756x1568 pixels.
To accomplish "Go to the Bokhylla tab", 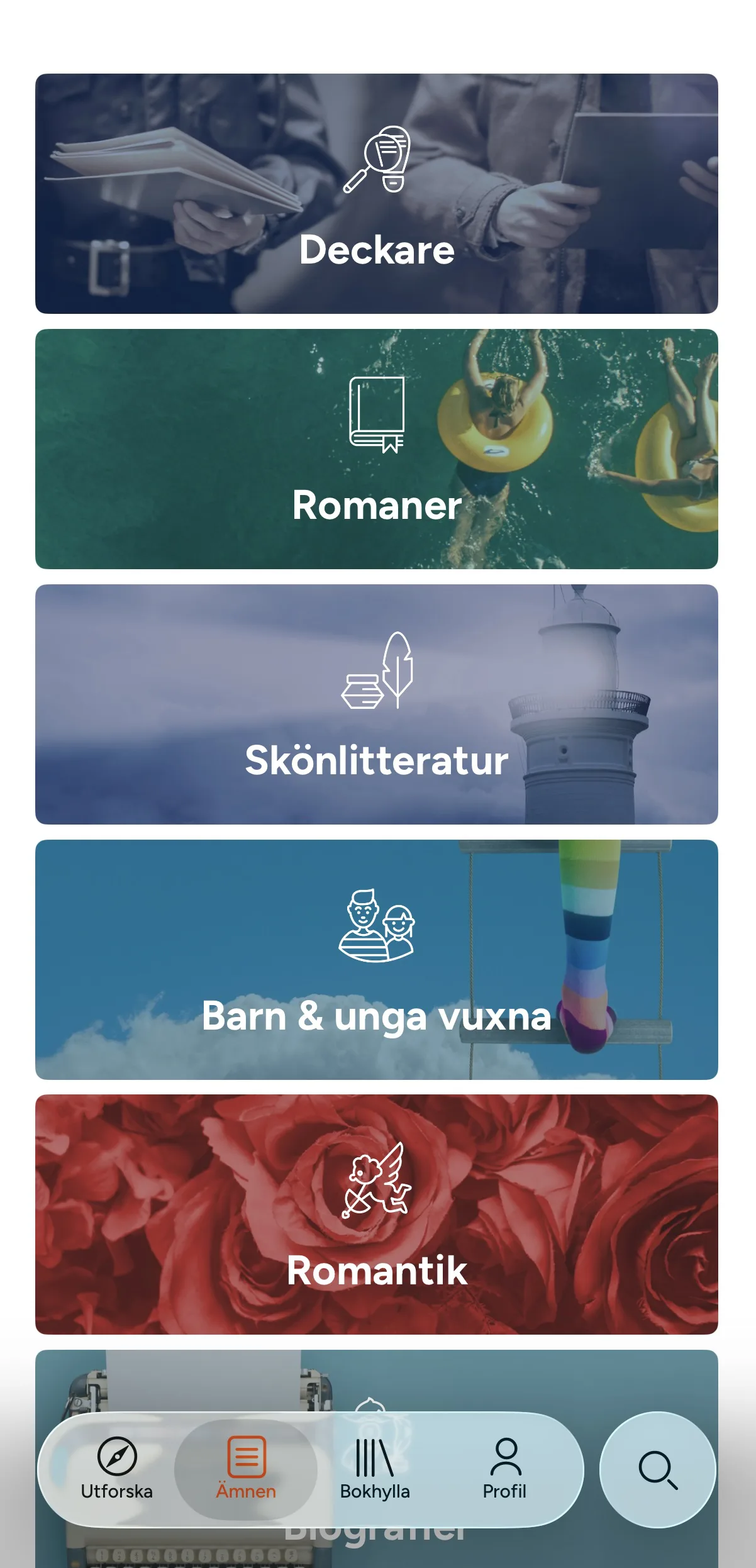I will (375, 1469).
